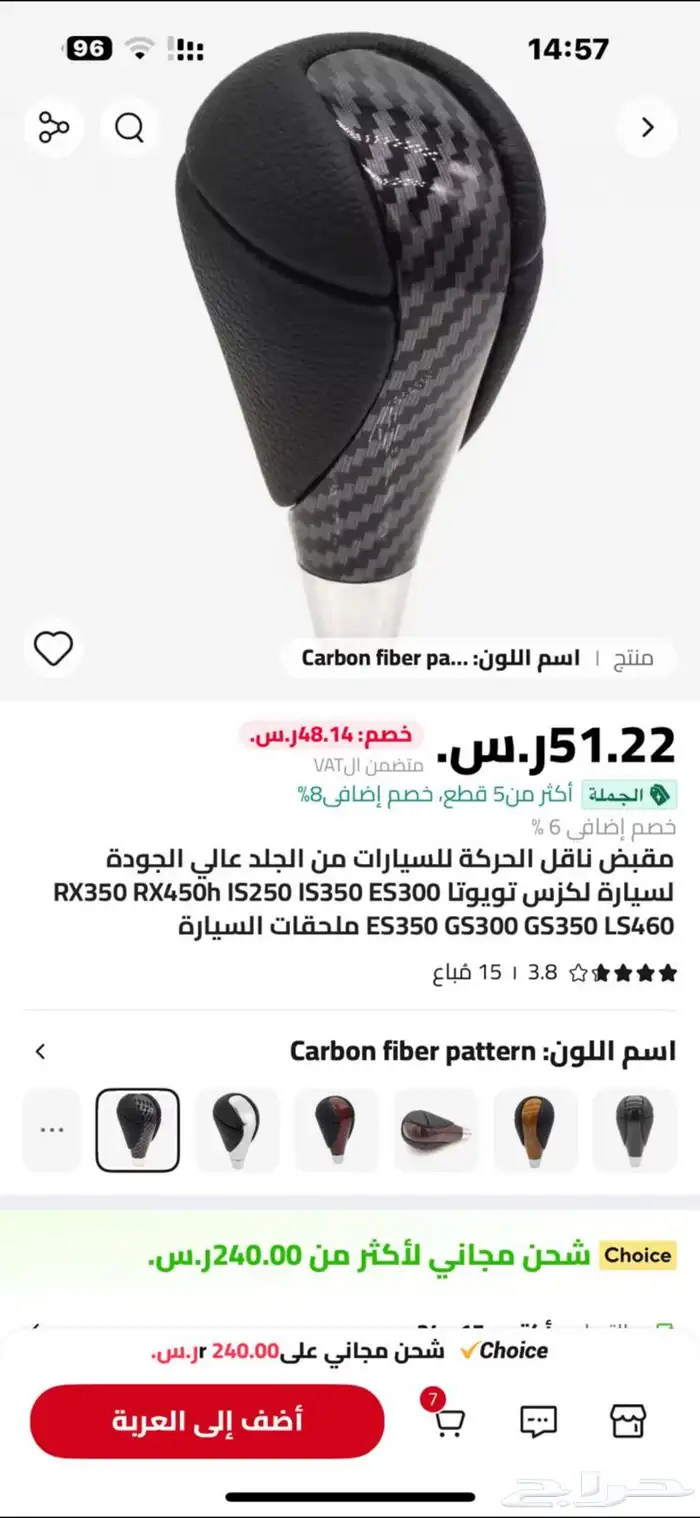Pick the dark burgundy wood knob color

[x=435, y=1130]
